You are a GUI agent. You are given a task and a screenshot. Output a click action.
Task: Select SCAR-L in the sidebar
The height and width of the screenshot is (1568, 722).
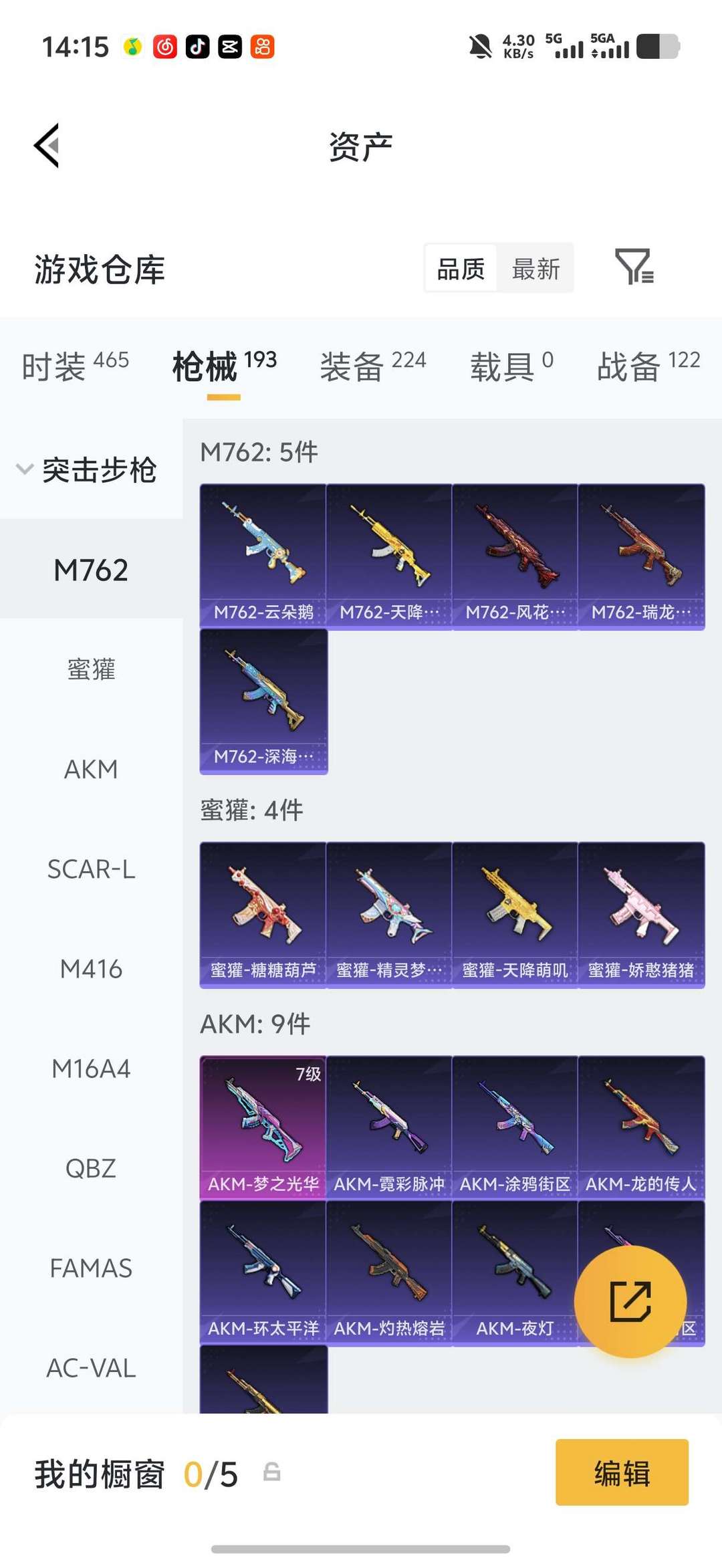tap(91, 869)
